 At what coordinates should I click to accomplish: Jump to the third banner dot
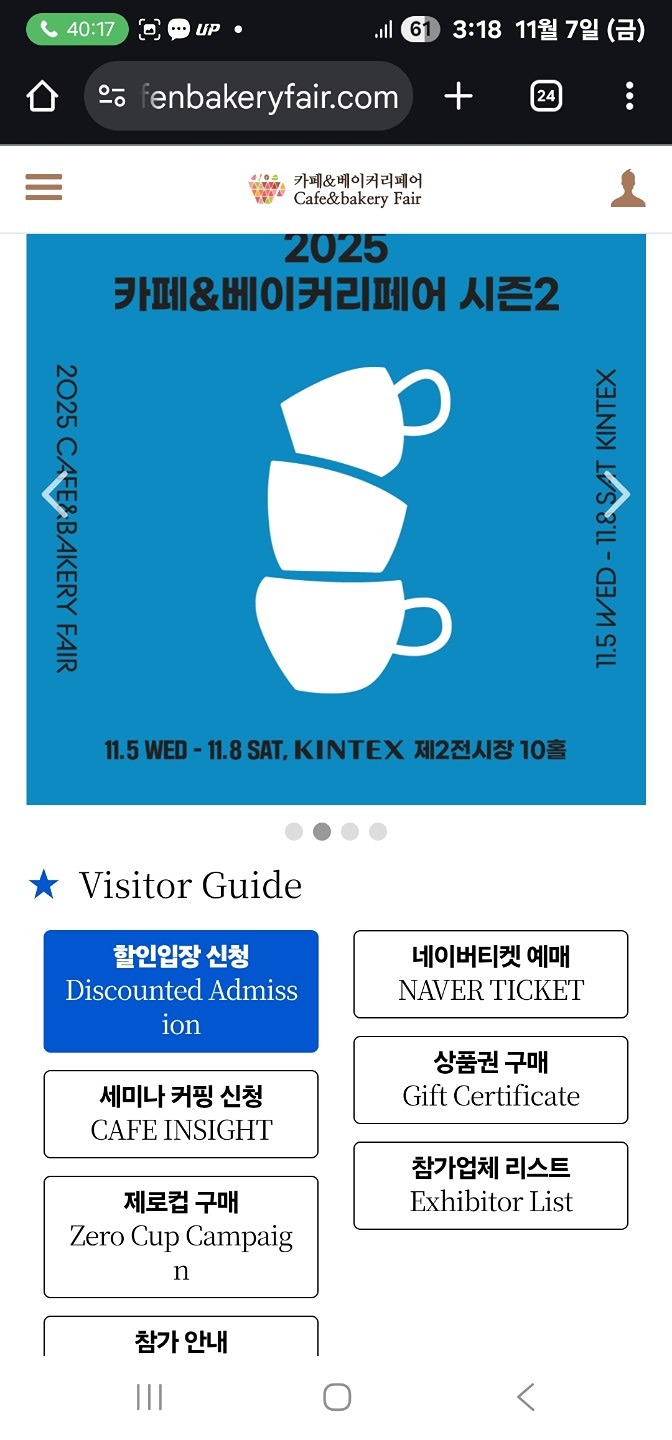coord(349,831)
